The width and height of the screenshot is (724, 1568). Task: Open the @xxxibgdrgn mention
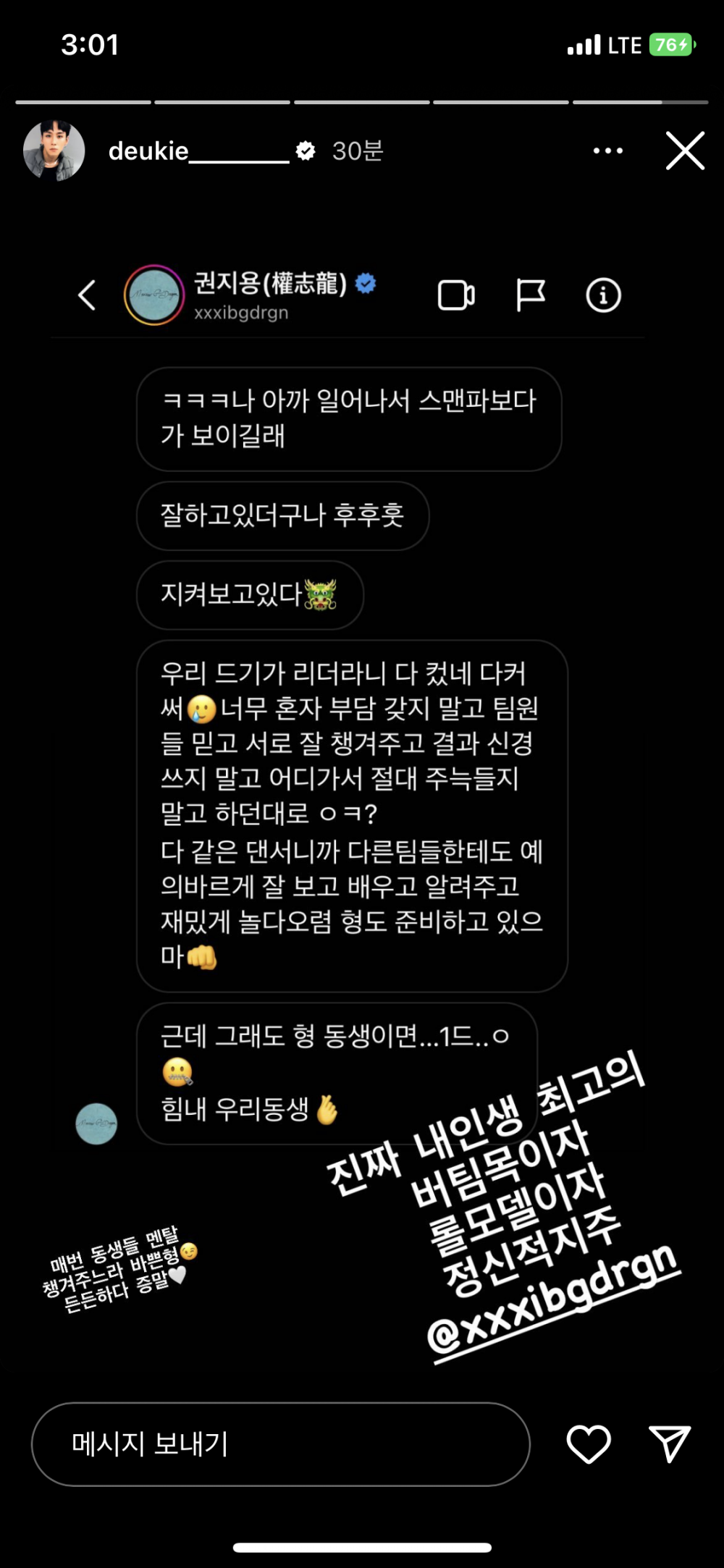click(554, 1303)
